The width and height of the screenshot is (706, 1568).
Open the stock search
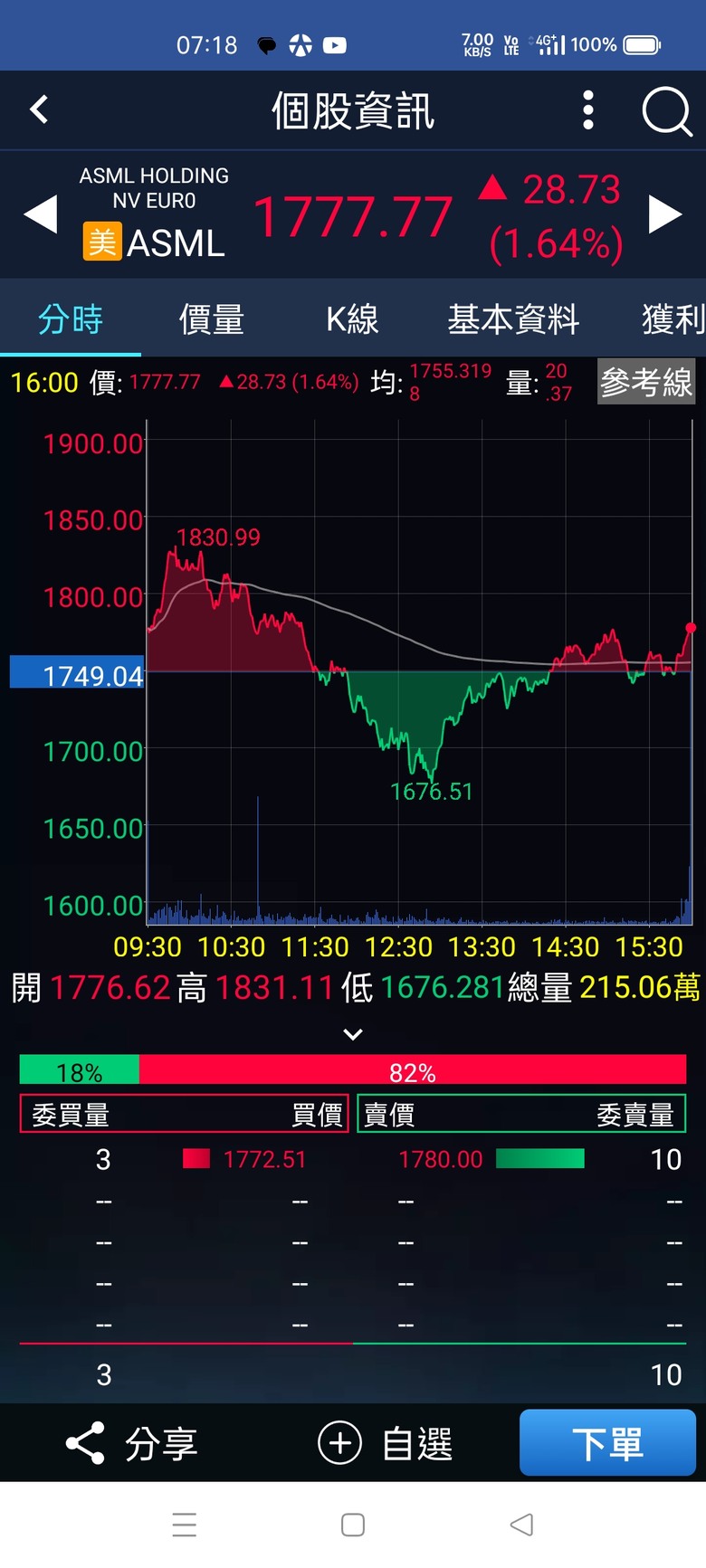(667, 111)
